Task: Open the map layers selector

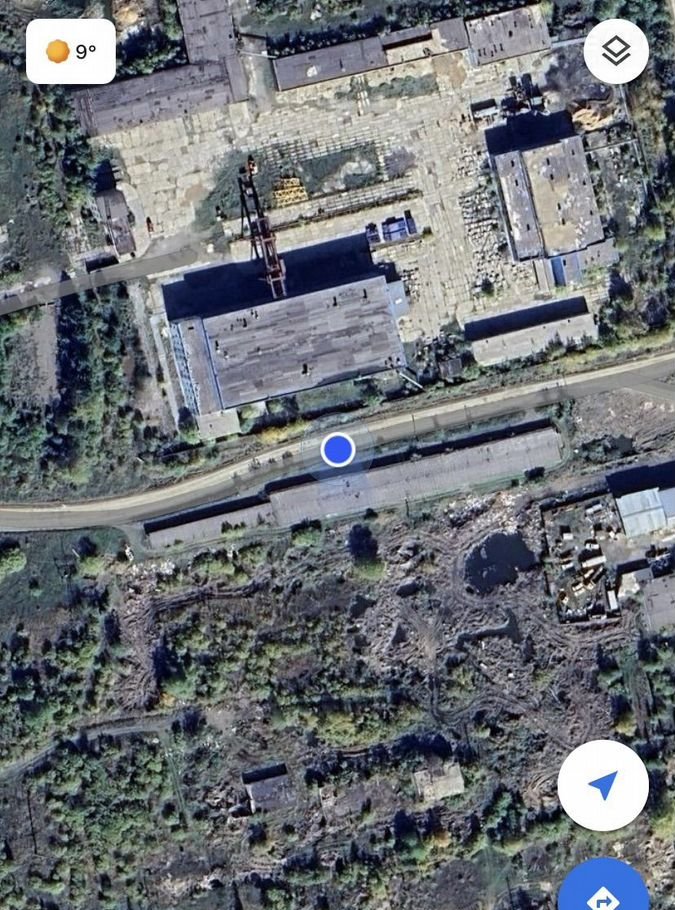Action: coord(615,51)
